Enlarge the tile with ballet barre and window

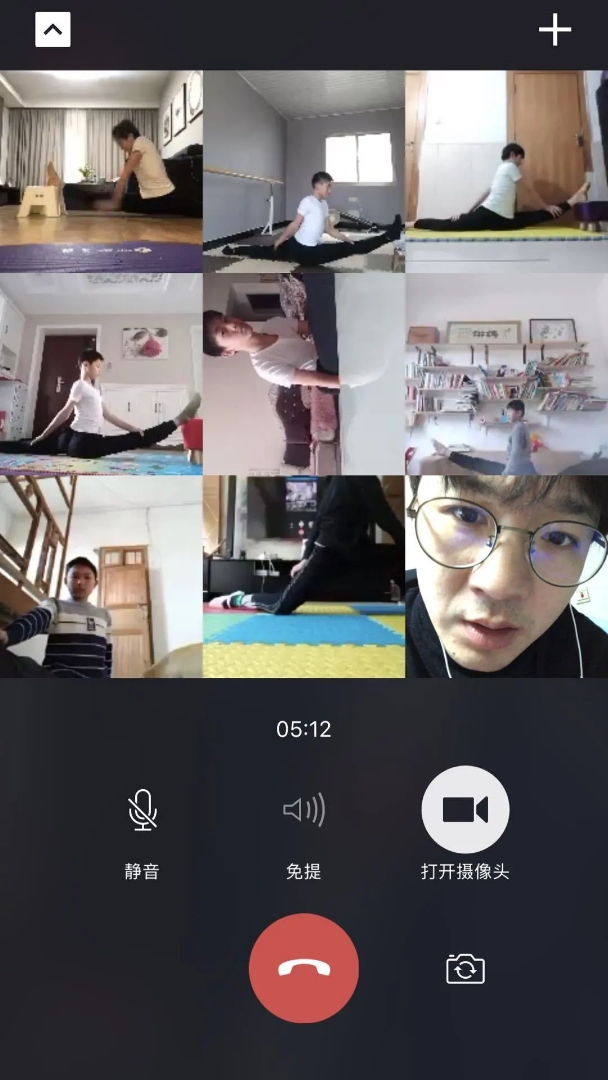(304, 171)
